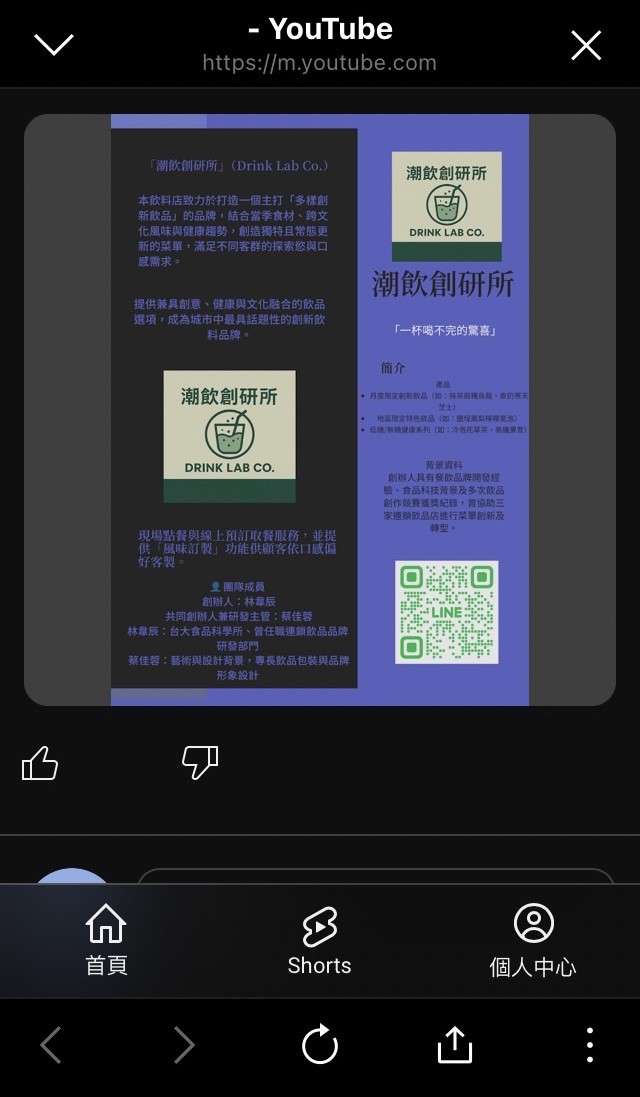Navigate back in the browser

[51, 1046]
